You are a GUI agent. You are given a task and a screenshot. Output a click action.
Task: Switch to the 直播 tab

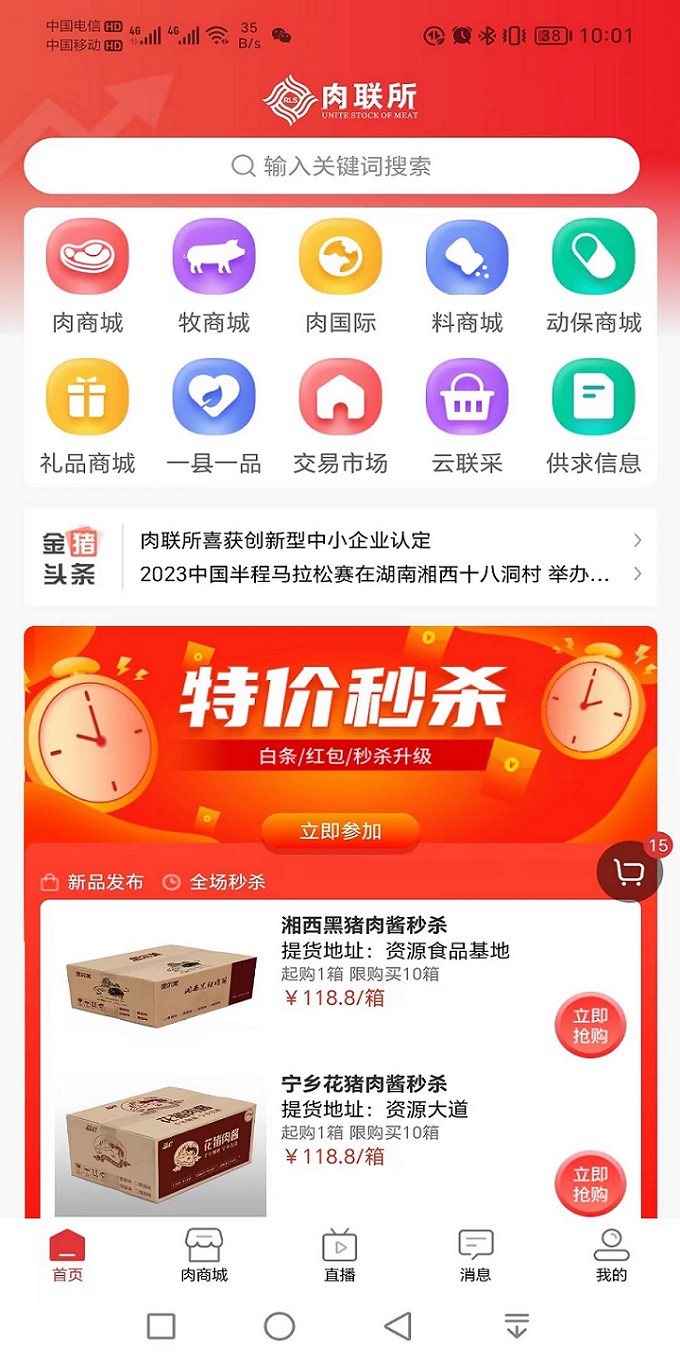pyautogui.click(x=340, y=1255)
